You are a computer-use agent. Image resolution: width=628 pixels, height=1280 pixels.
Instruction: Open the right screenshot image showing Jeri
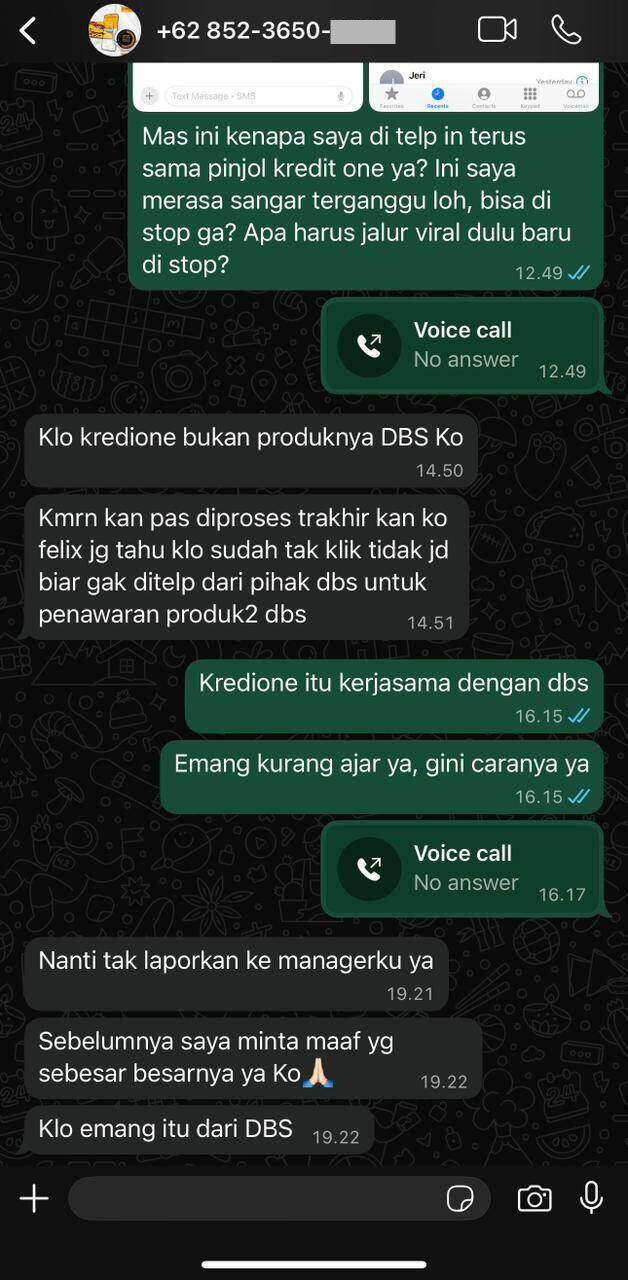tap(484, 88)
